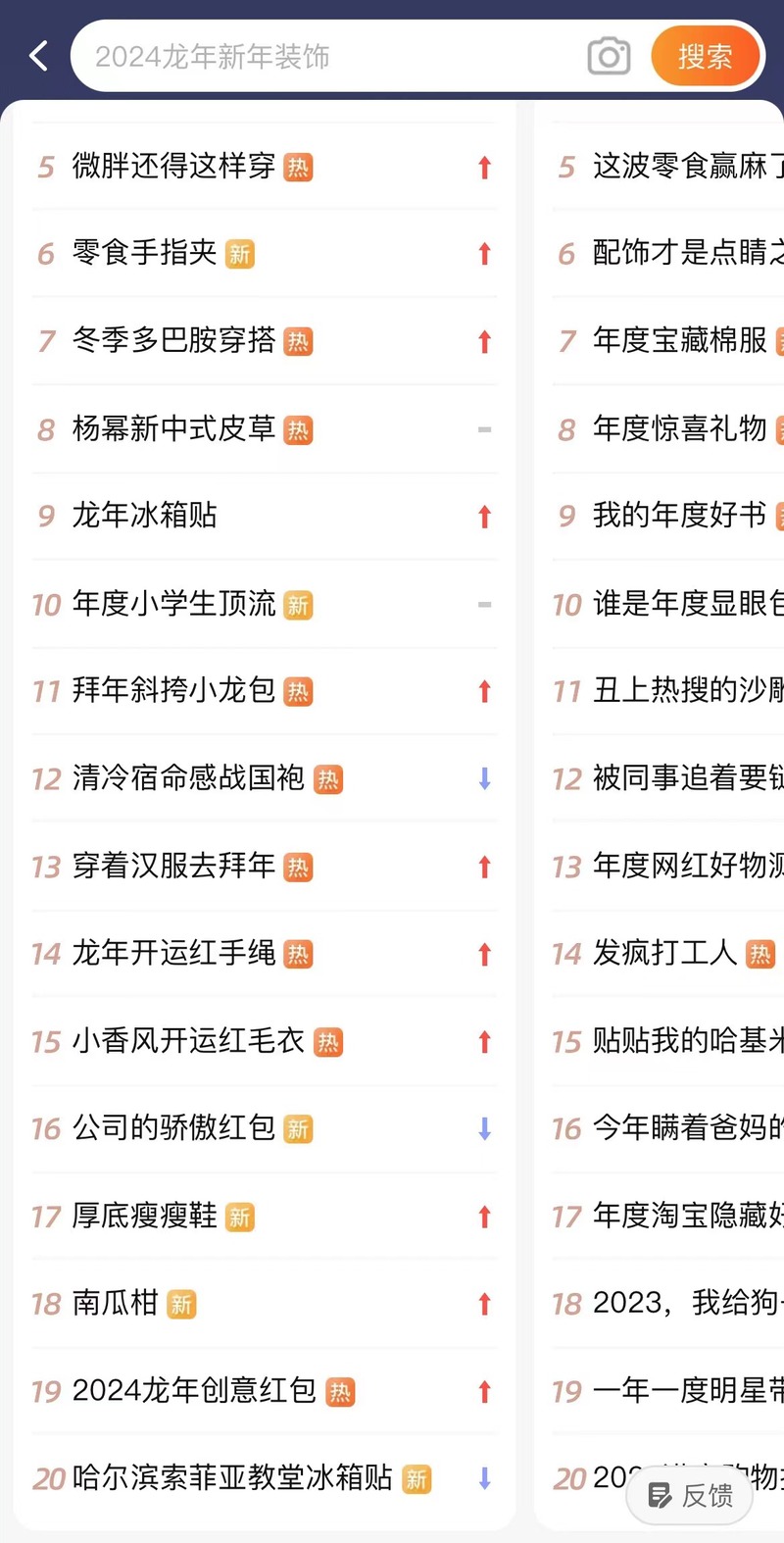Viewport: 784px width, 1543px height.
Task: Open the 龙年冰箱贴 entry
Action: click(265, 516)
